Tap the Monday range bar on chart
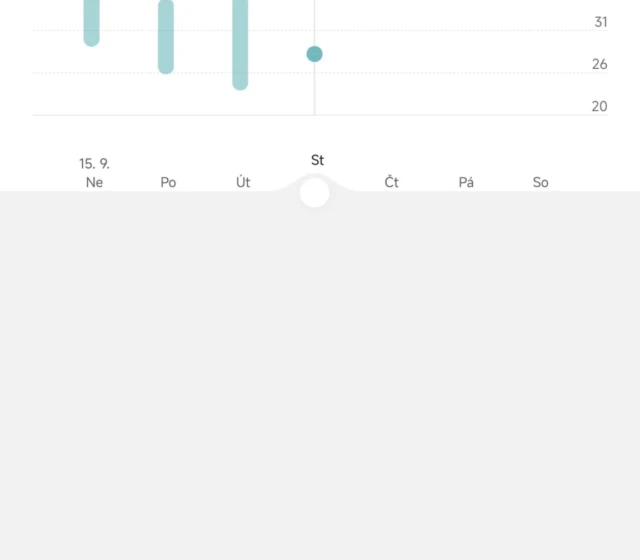Image resolution: width=640 pixels, height=560 pixels. 166,37
